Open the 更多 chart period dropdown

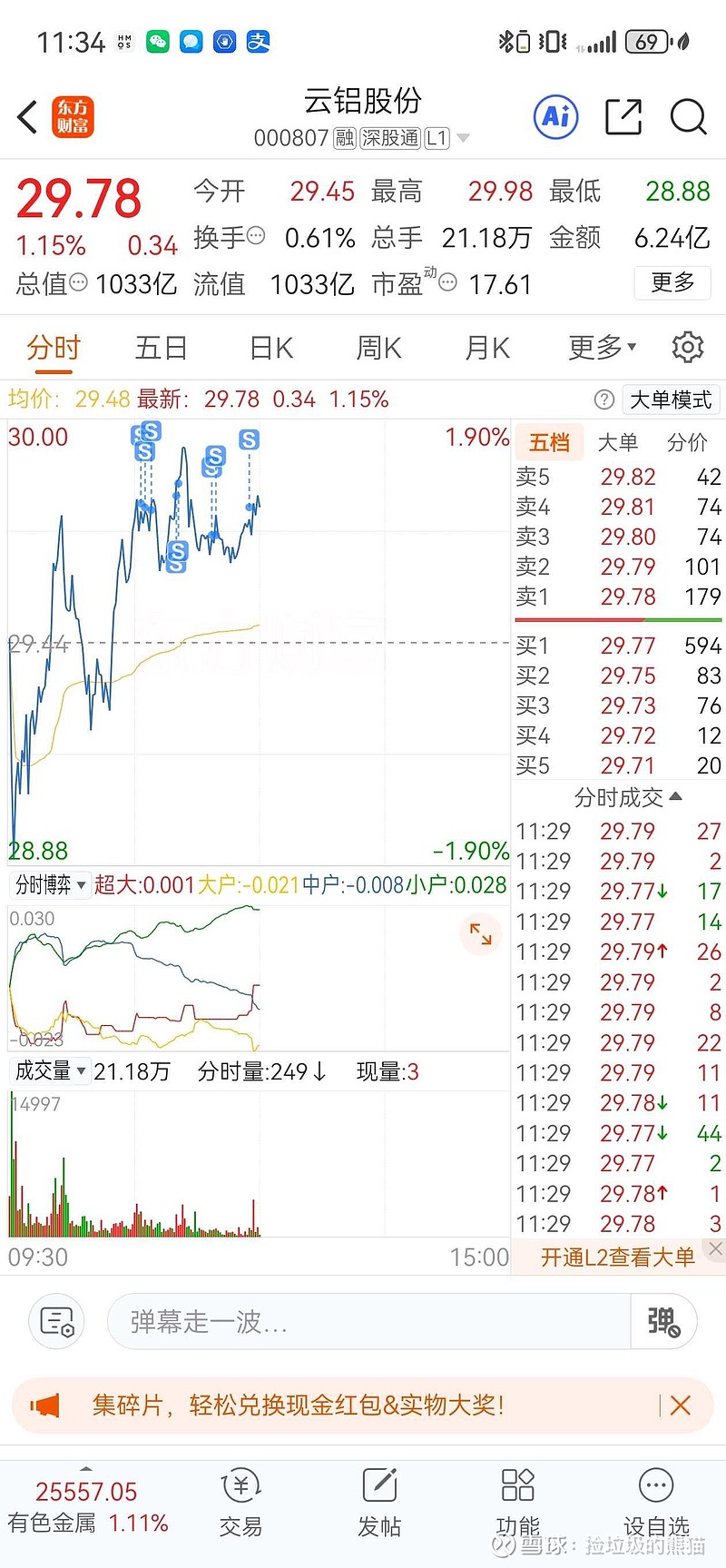pyautogui.click(x=599, y=347)
